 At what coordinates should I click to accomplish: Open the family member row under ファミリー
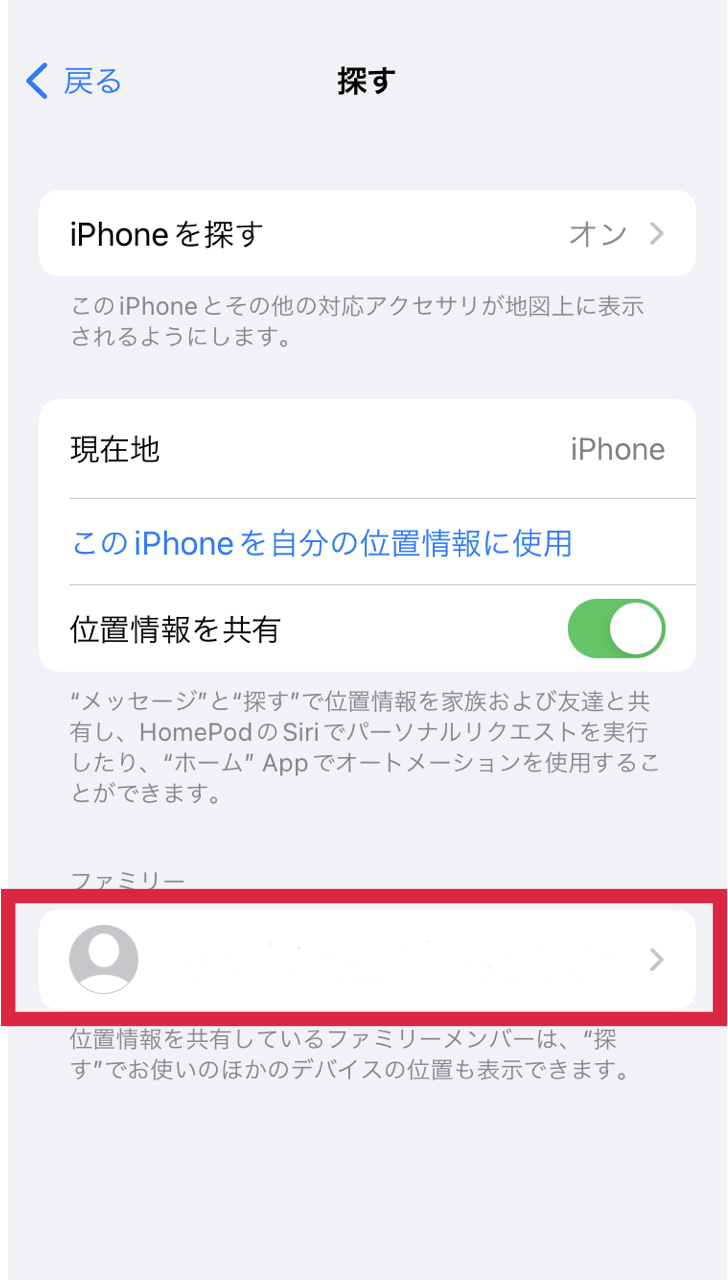coord(367,959)
